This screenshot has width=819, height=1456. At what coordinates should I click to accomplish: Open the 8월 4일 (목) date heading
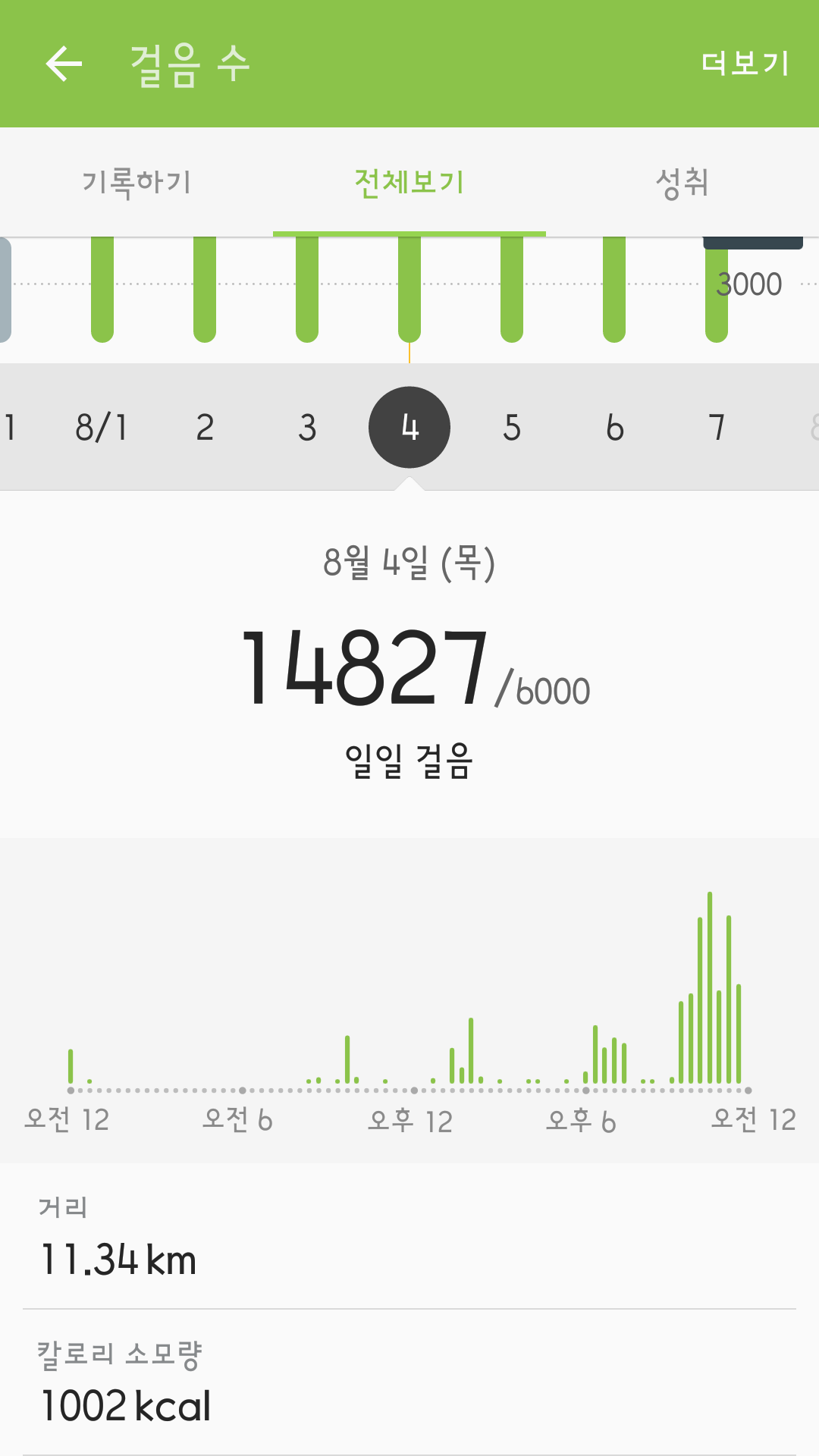409,561
